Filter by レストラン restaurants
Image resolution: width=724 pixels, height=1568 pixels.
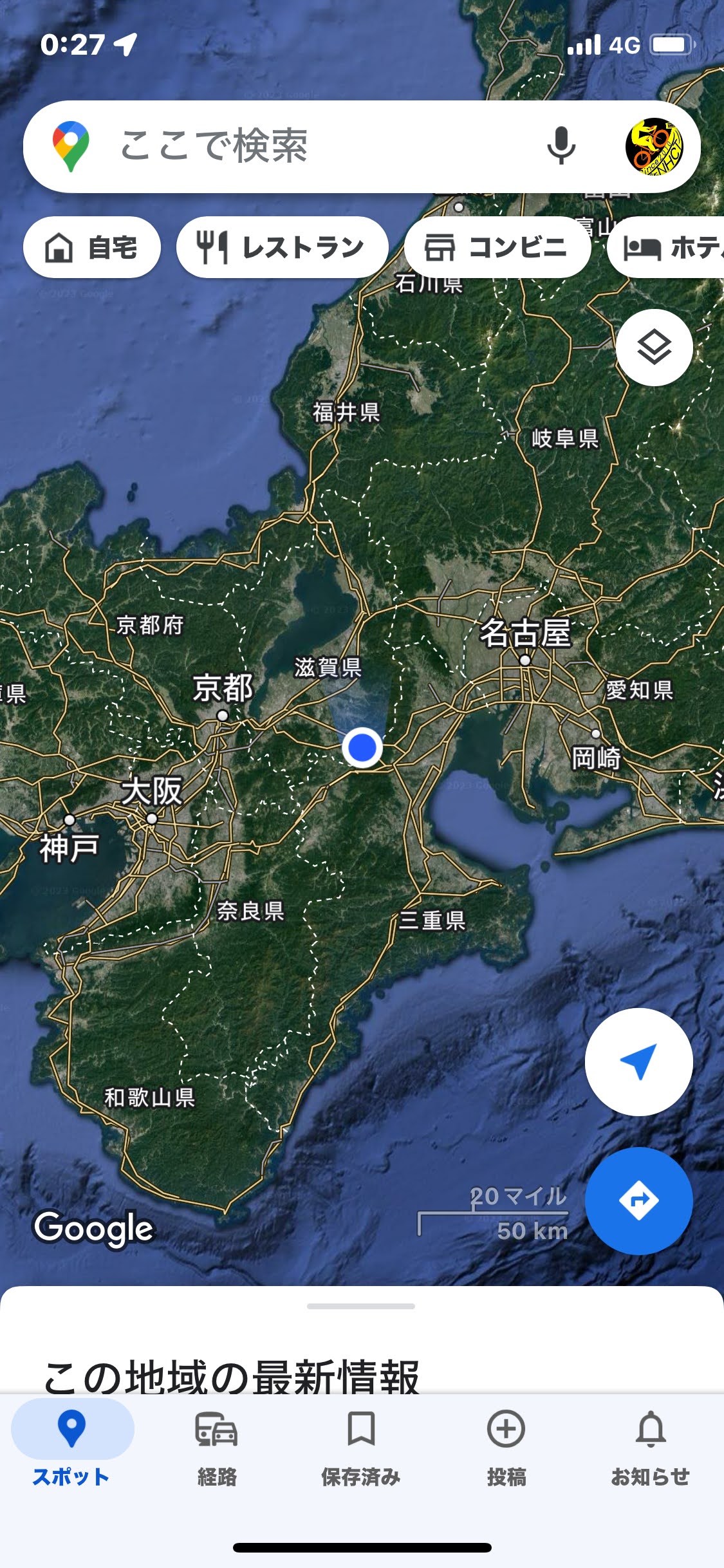tap(282, 247)
